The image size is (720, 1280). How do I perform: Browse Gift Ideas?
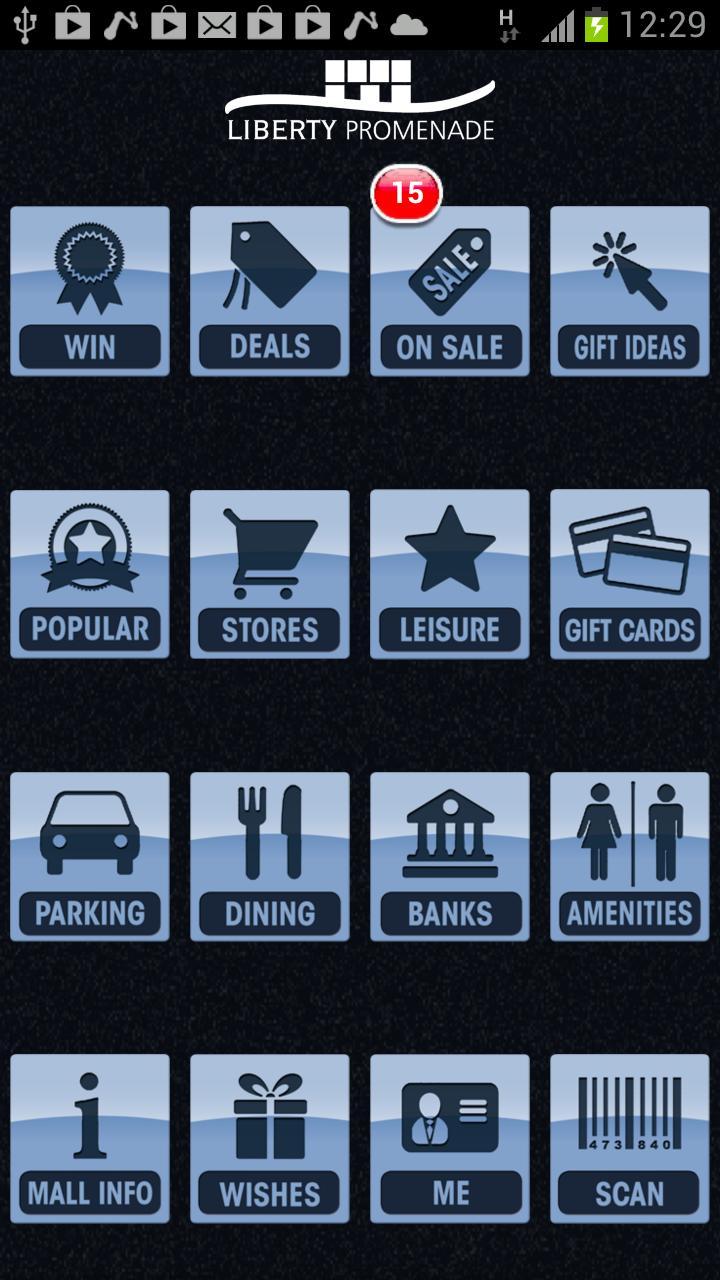tap(630, 291)
